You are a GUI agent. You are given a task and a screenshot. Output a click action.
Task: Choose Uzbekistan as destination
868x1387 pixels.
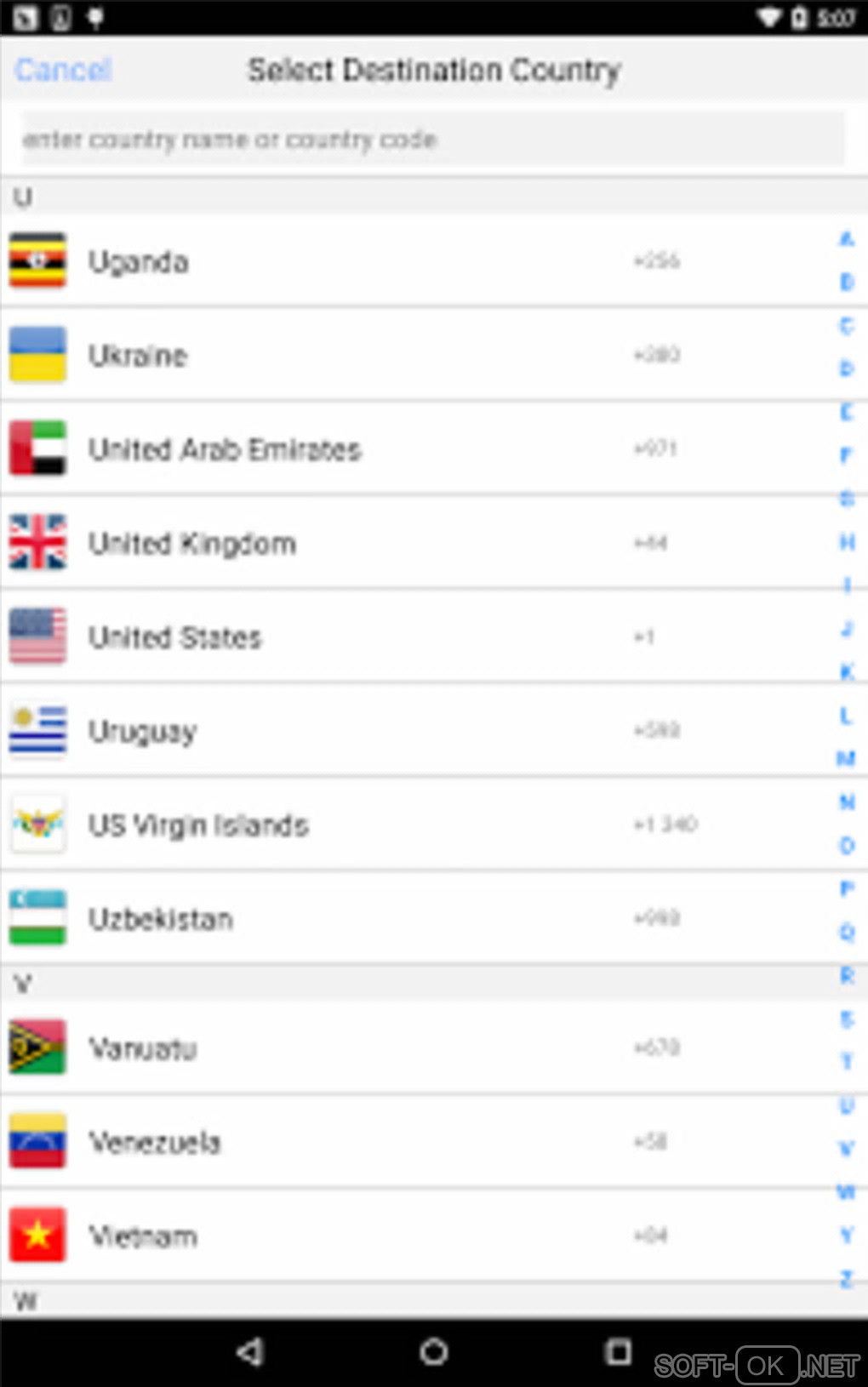(340, 918)
